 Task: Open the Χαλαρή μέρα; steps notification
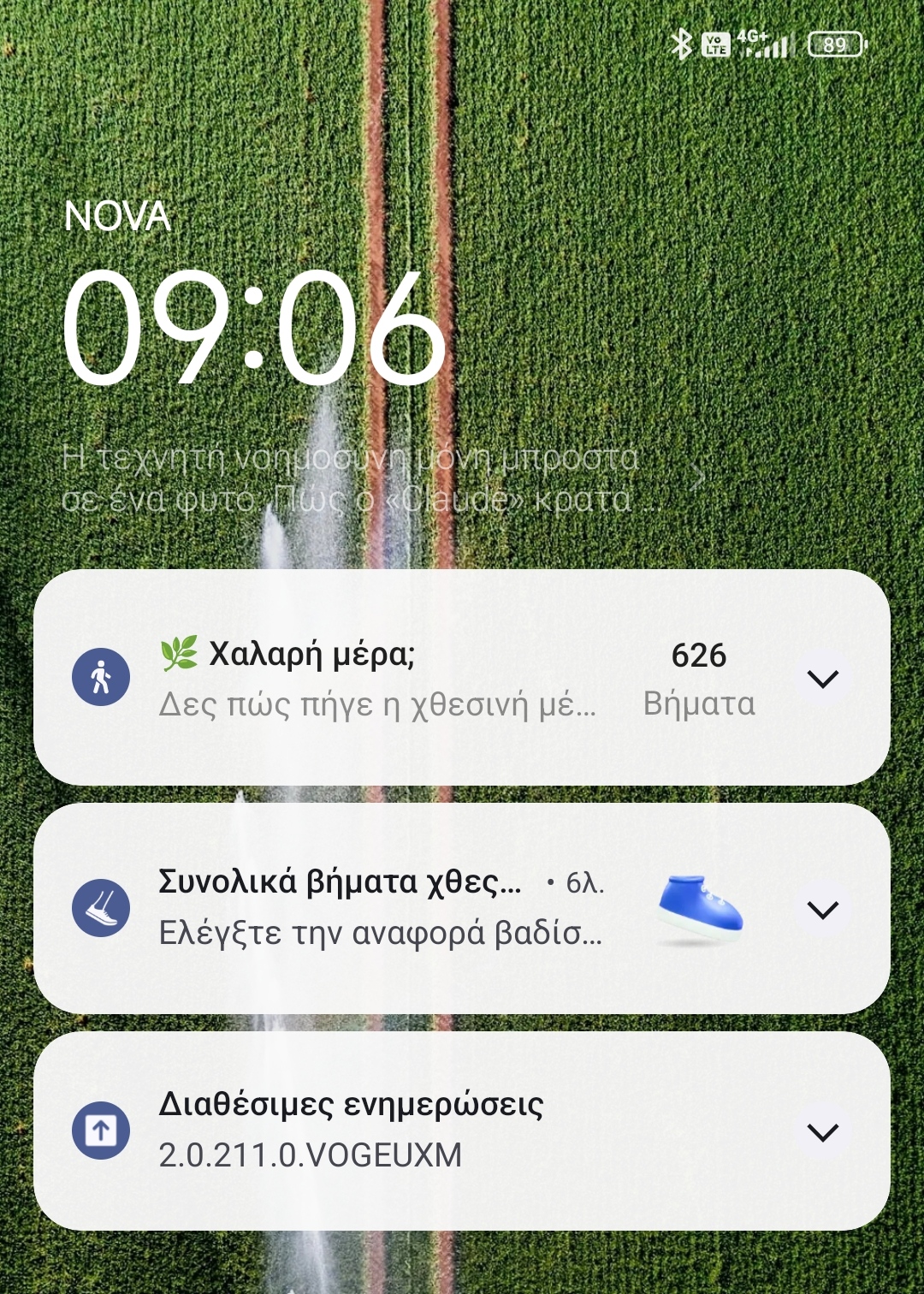(376, 678)
